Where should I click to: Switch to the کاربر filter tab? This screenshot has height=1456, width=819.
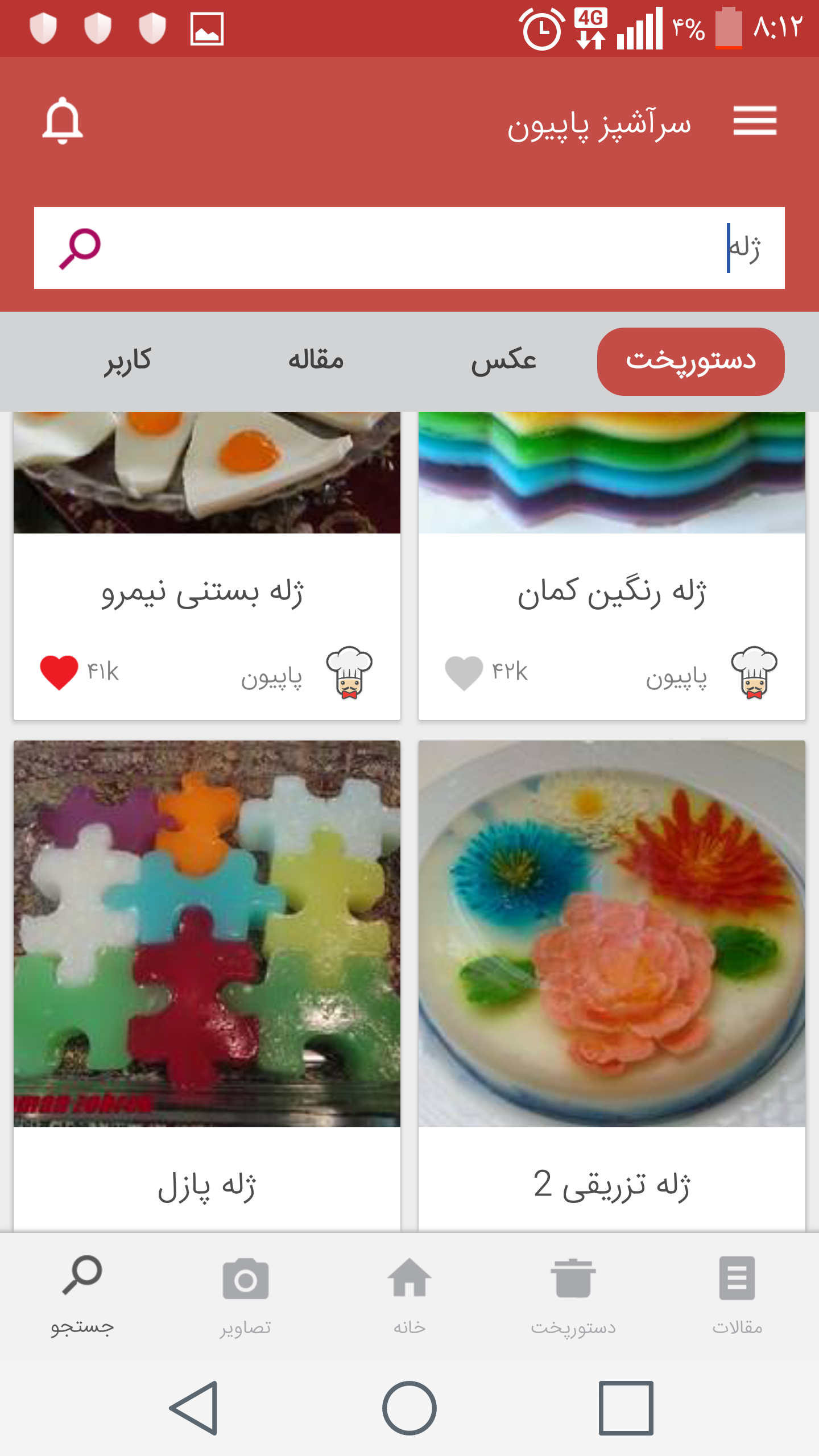[128, 361]
